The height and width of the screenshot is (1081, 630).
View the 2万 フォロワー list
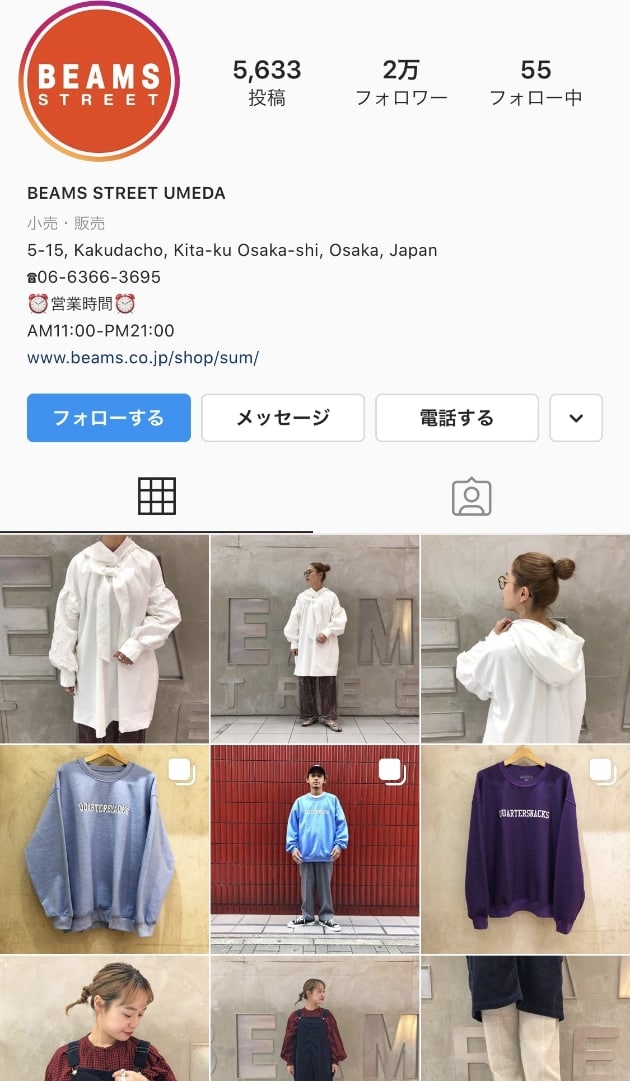click(x=401, y=82)
